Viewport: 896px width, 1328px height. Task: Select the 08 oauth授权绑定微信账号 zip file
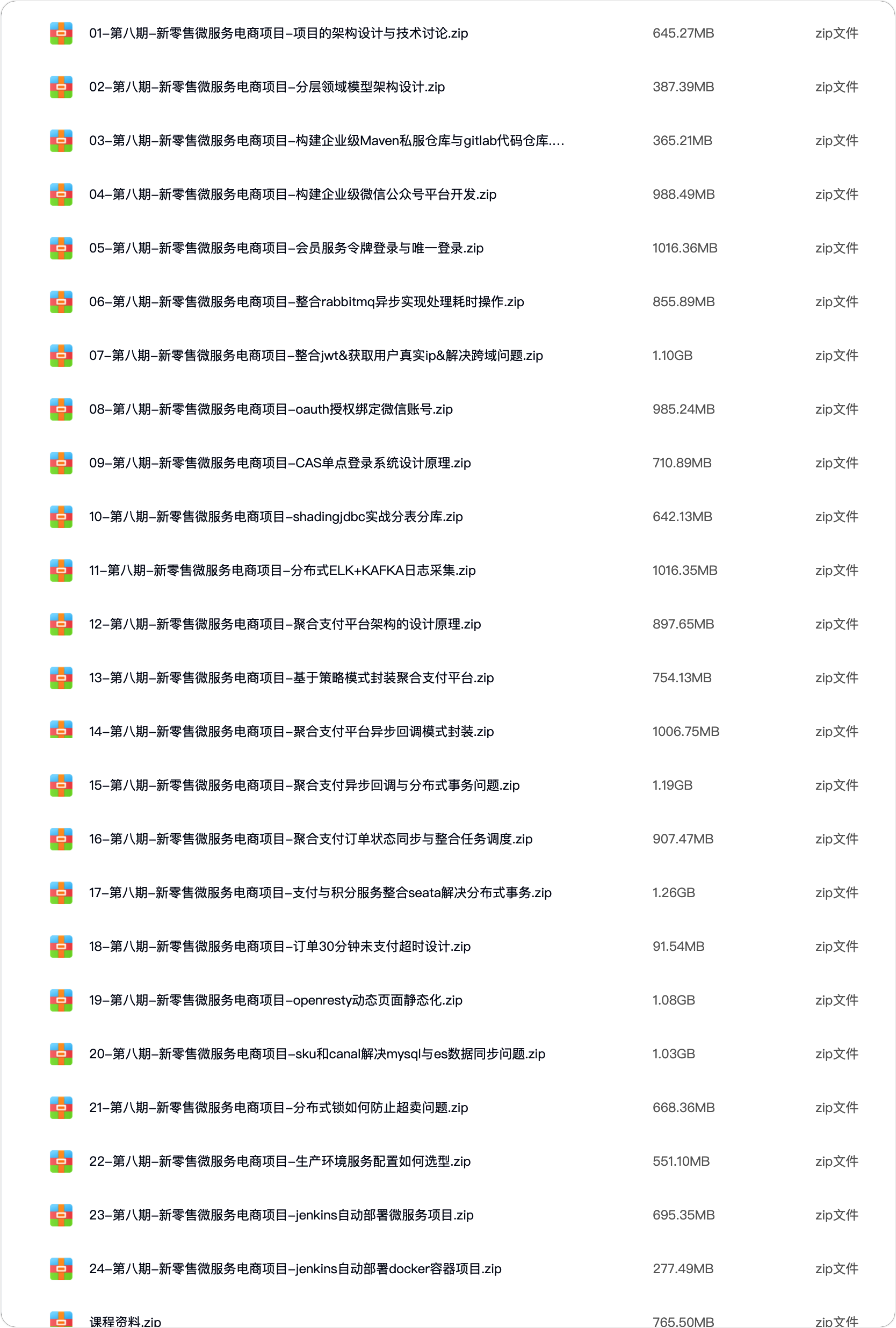(x=271, y=409)
